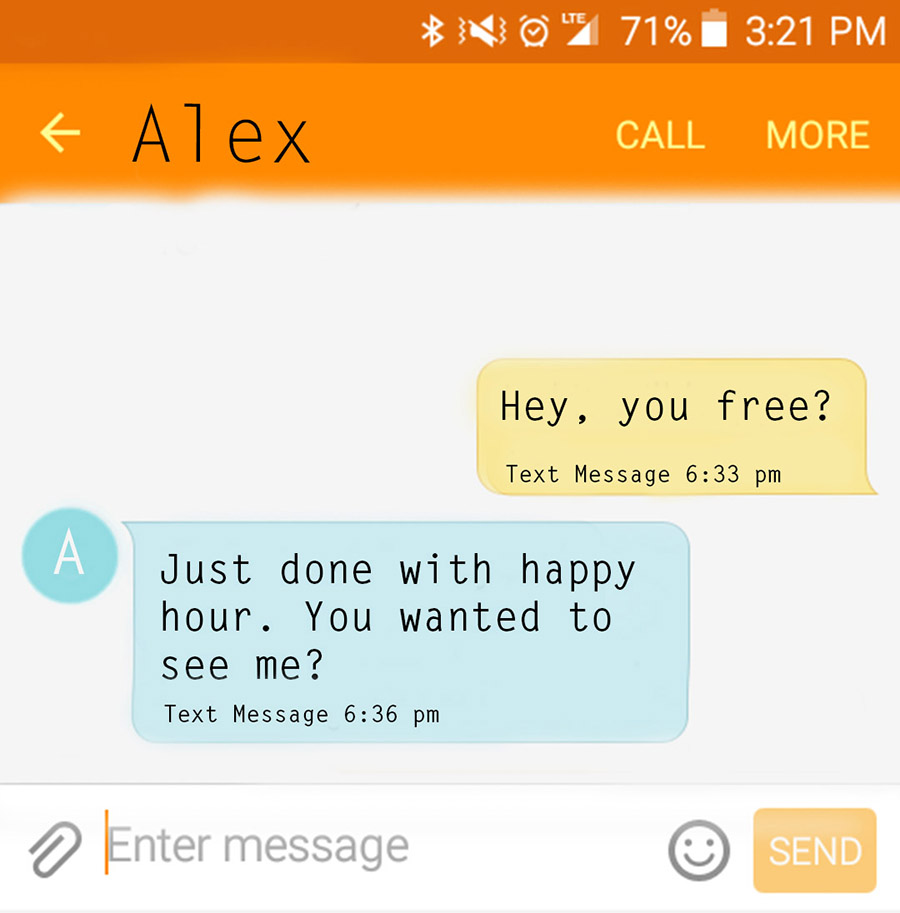Viewport: 900px width, 913px height.
Task: Go back using the arrow
Action: click(x=60, y=133)
